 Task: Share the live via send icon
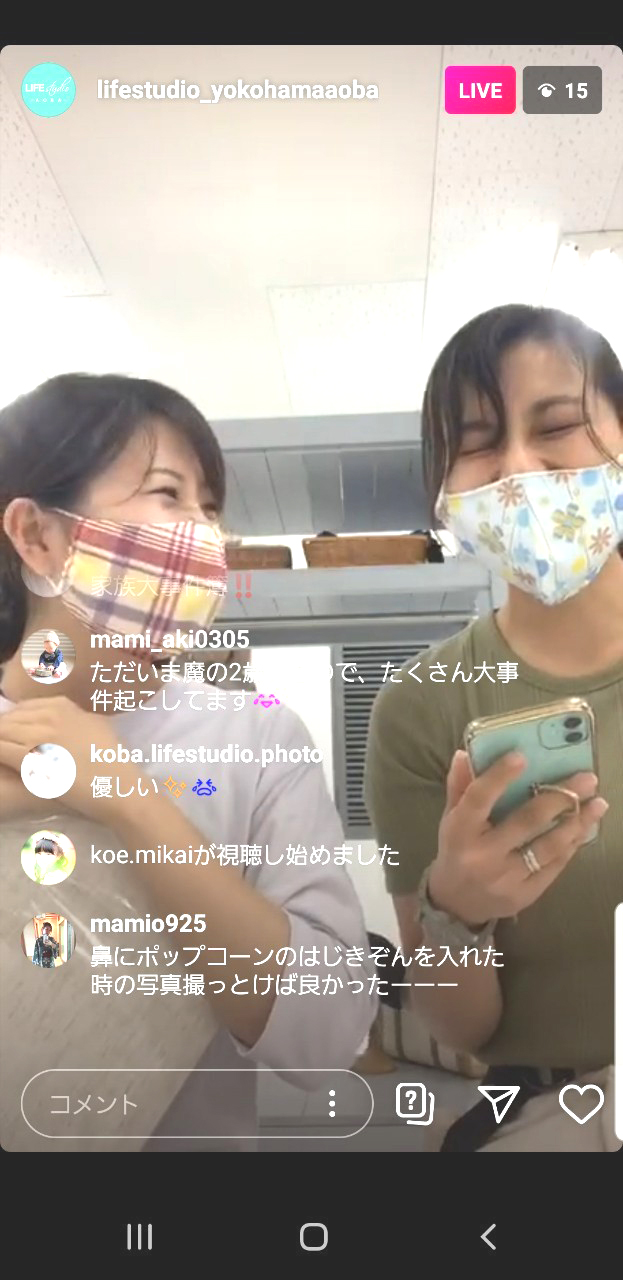tap(498, 1103)
